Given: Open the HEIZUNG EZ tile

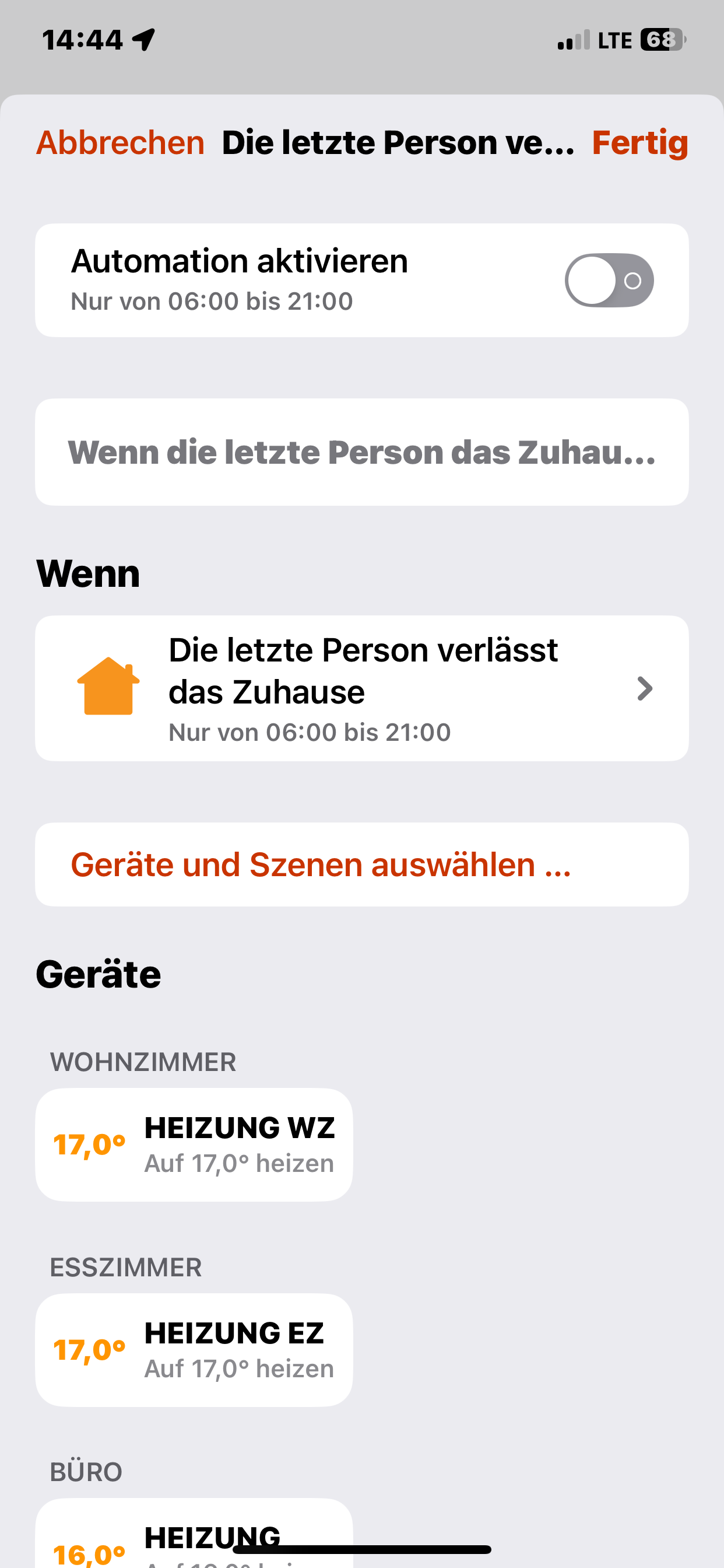Looking at the screenshot, I should (x=194, y=1350).
